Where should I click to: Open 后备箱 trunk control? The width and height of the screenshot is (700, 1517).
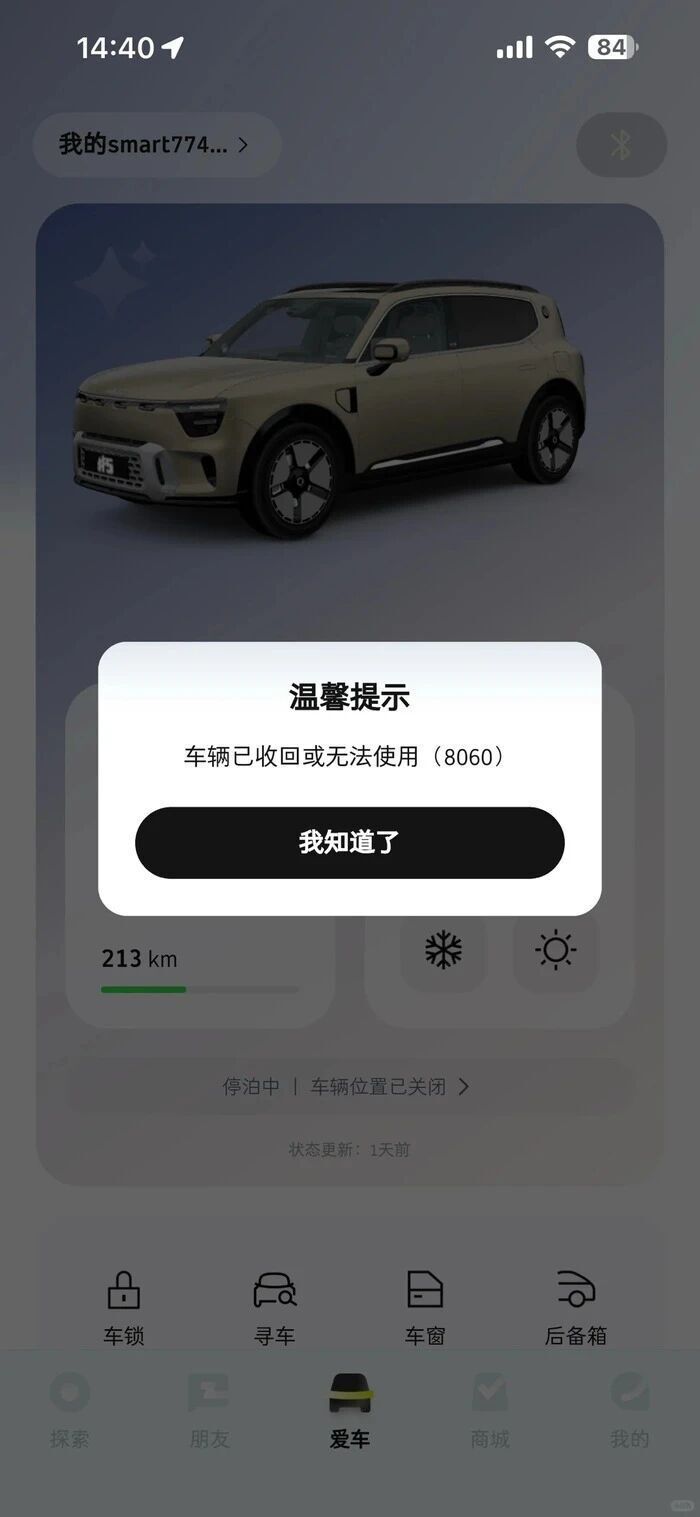[x=576, y=1306]
